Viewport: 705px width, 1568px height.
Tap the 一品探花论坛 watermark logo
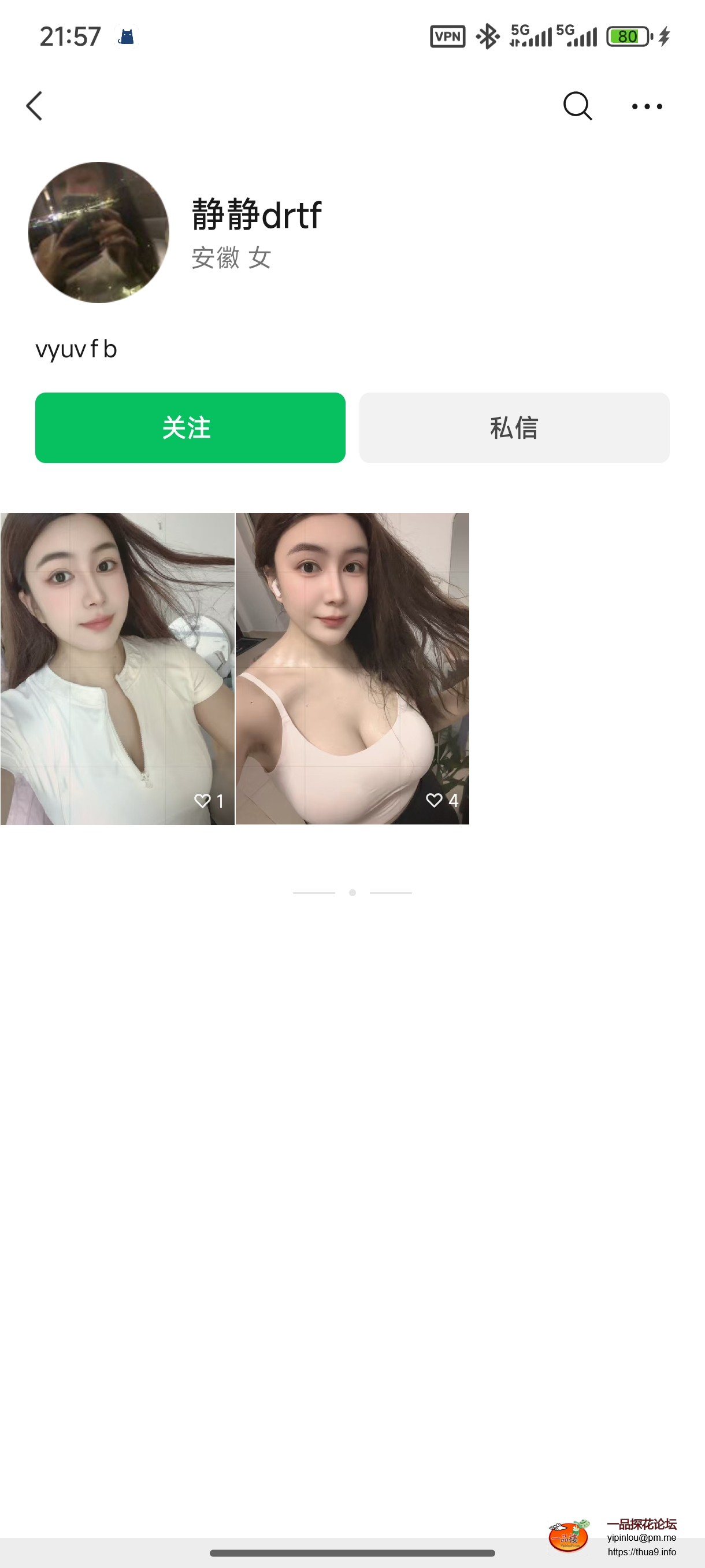coord(567,1519)
